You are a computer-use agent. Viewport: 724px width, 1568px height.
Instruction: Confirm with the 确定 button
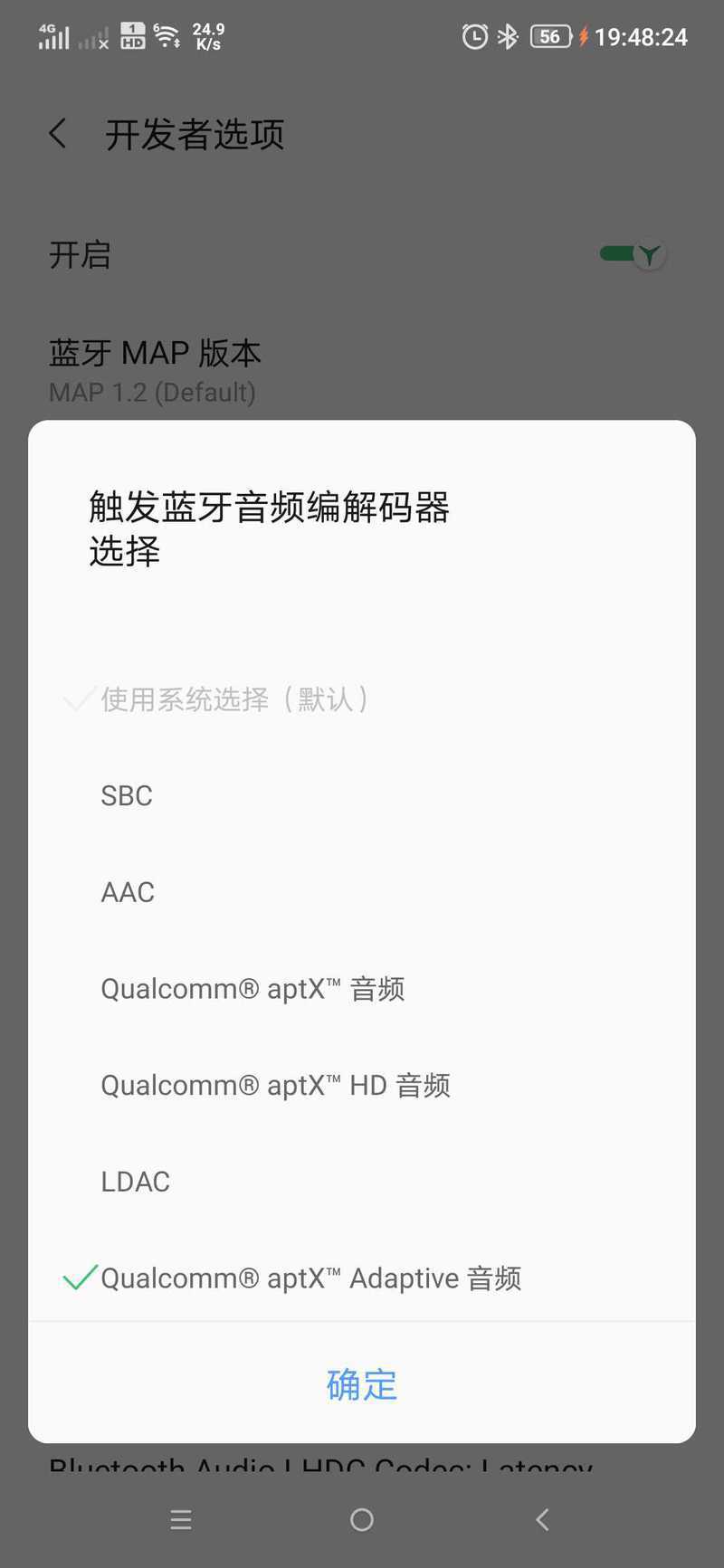click(x=362, y=1383)
